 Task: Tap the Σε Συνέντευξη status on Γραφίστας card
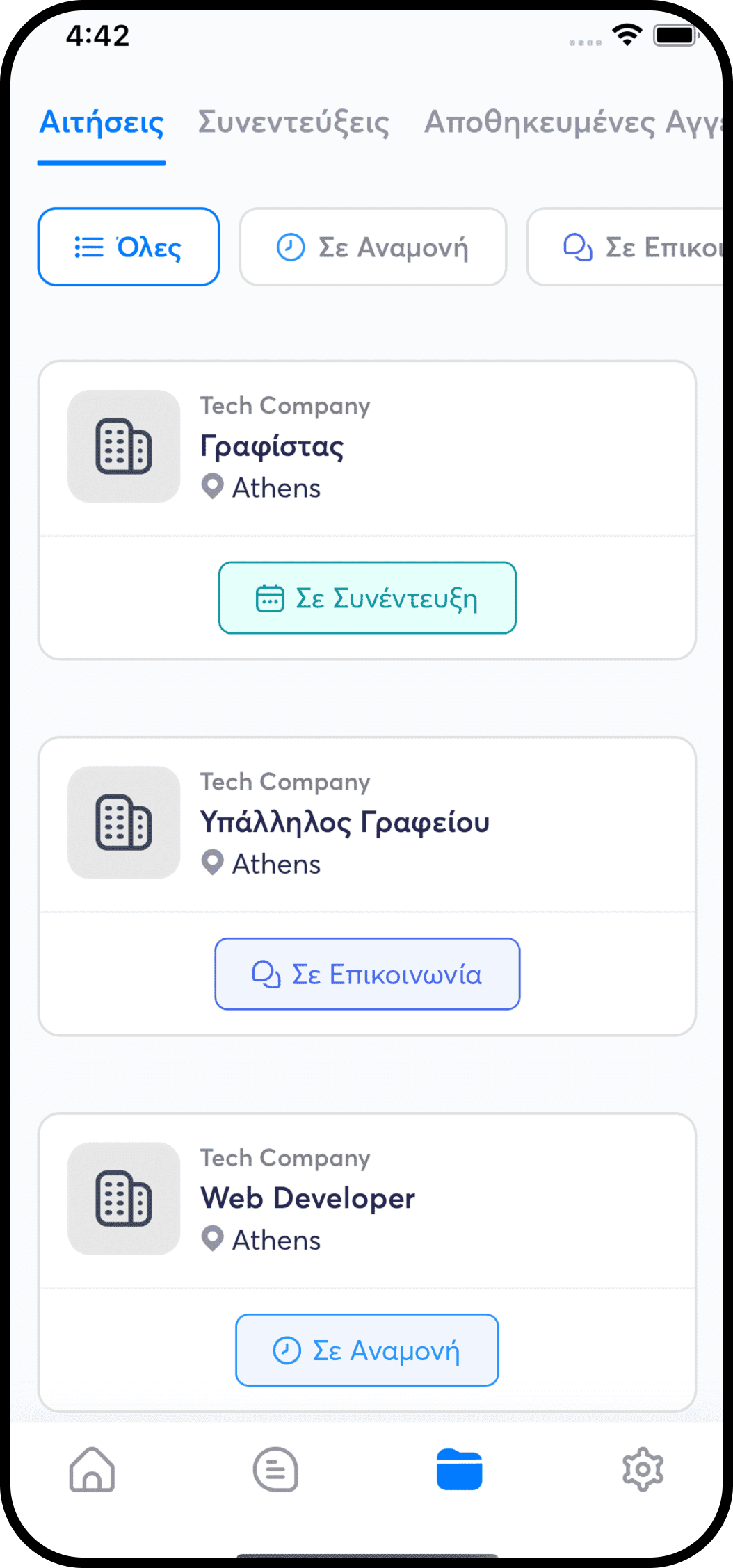click(366, 598)
